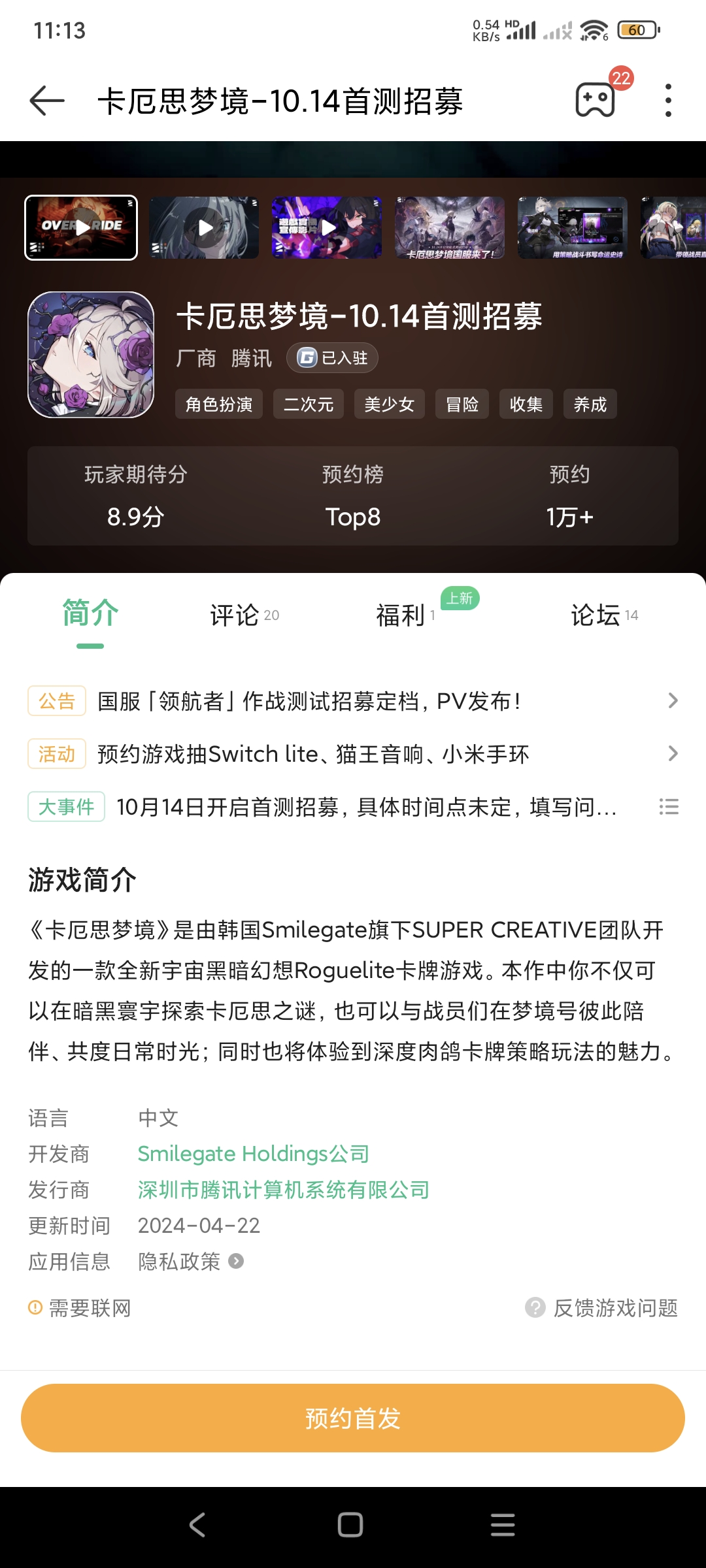
Task: Select the 二次元 tag chip
Action: click(309, 404)
